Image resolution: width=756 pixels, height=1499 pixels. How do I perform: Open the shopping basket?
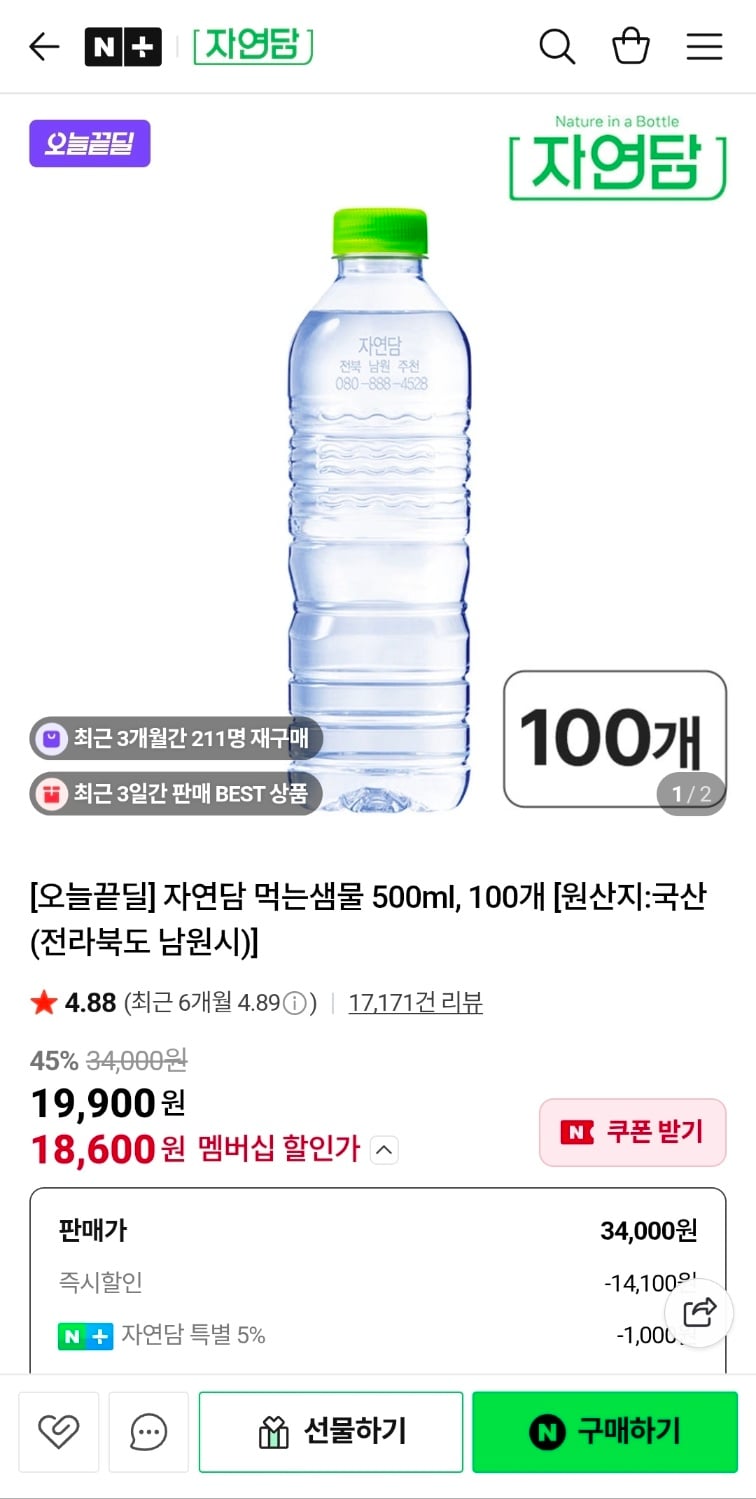pyautogui.click(x=631, y=47)
